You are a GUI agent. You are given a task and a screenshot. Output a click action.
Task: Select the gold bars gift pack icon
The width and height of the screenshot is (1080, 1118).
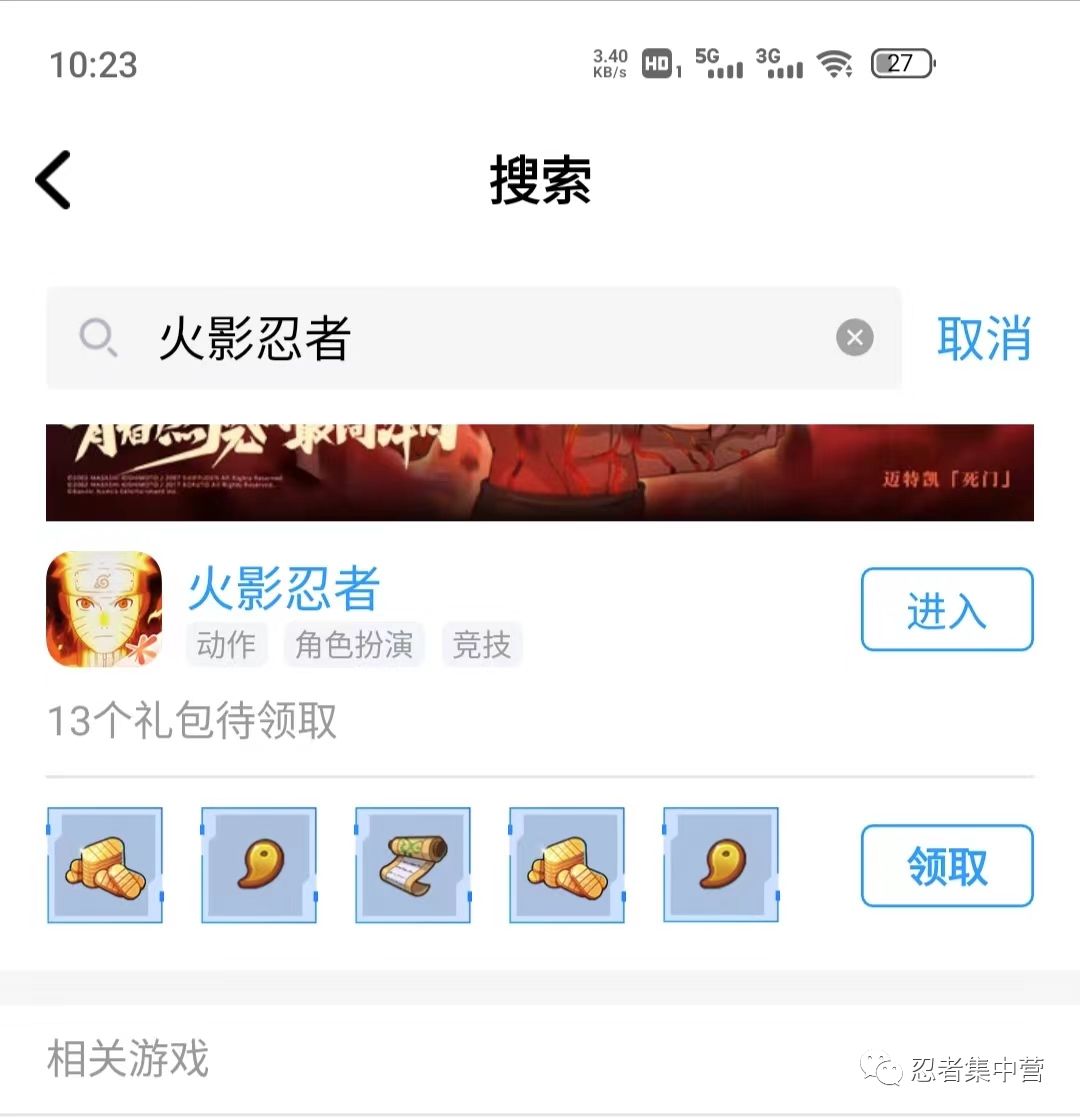(x=104, y=864)
